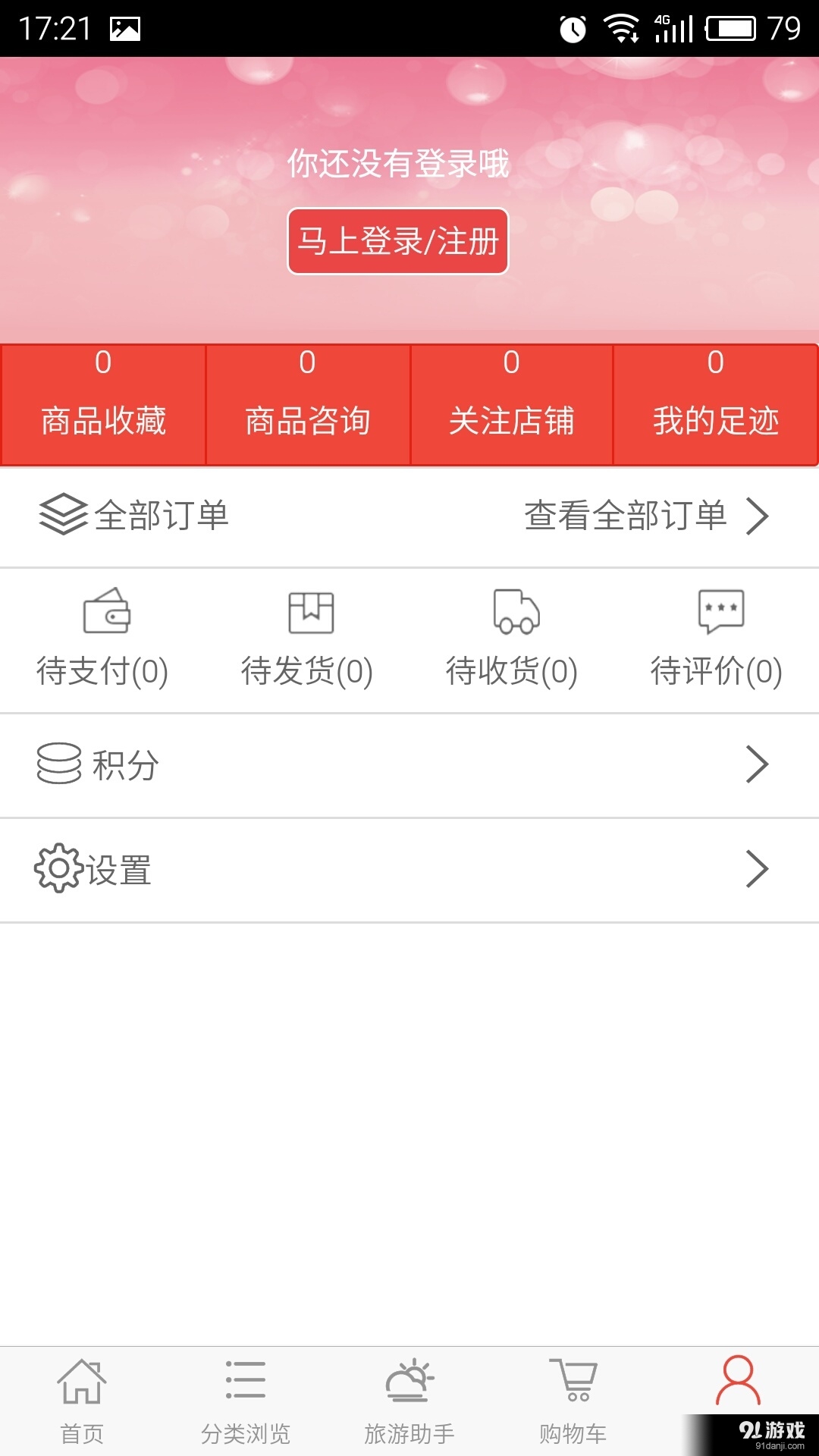This screenshot has width=819, height=1456.
Task: Open settings via the 设置 gear icon
Action: [57, 871]
